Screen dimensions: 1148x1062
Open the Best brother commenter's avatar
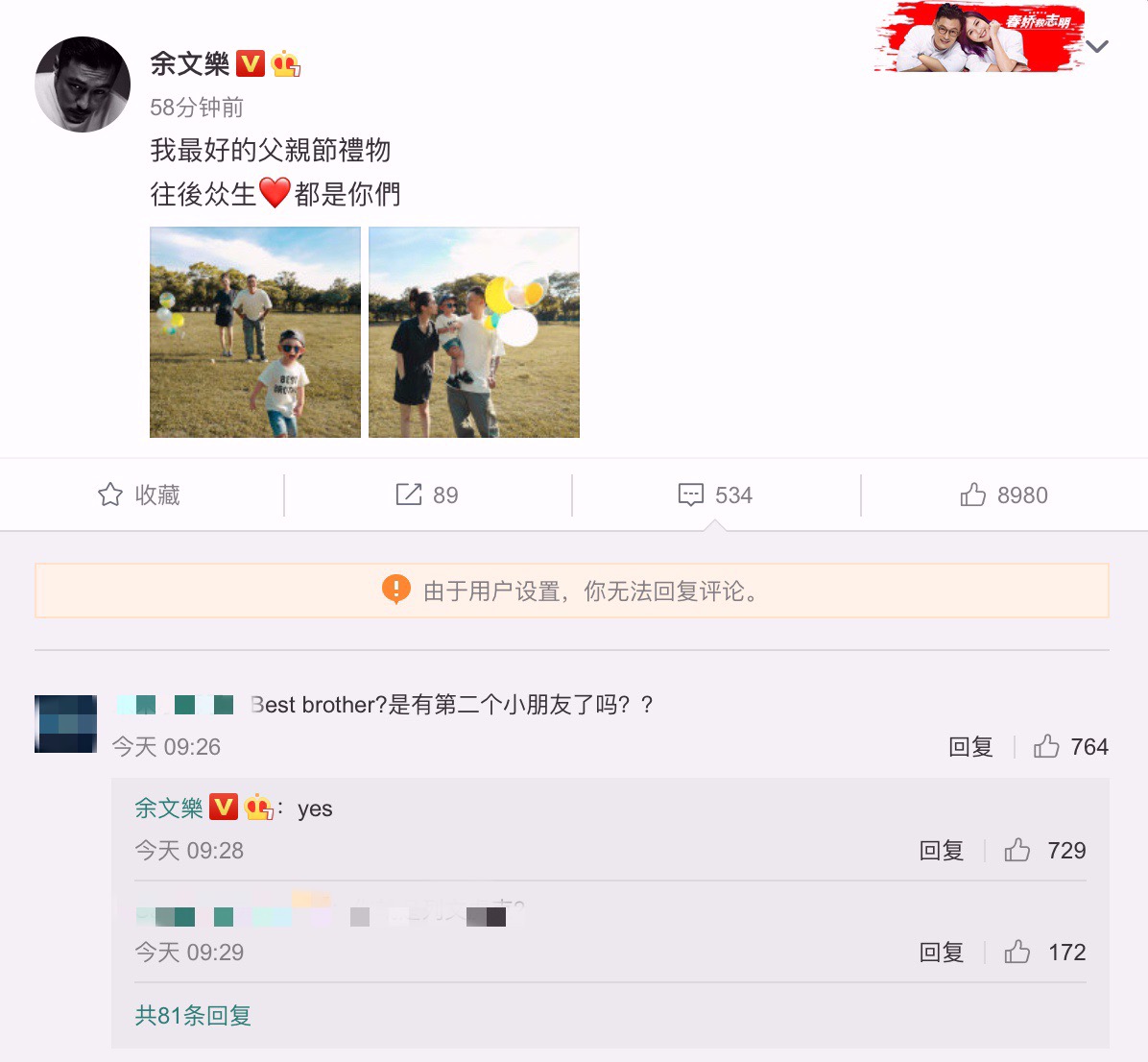coord(65,724)
